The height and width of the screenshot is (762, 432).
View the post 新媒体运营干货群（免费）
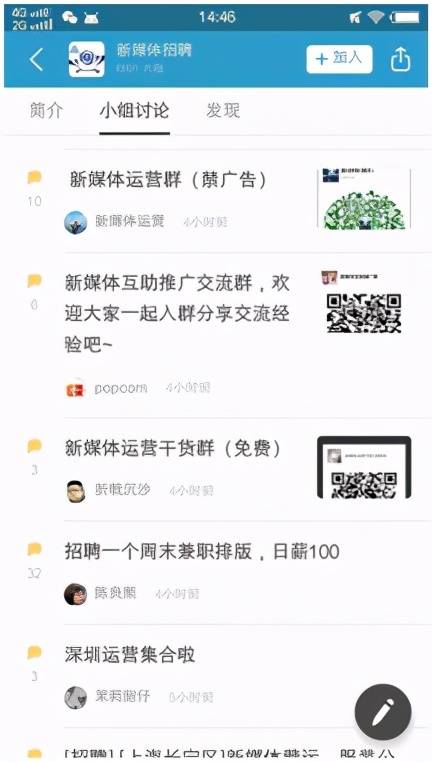pyautogui.click(x=173, y=449)
